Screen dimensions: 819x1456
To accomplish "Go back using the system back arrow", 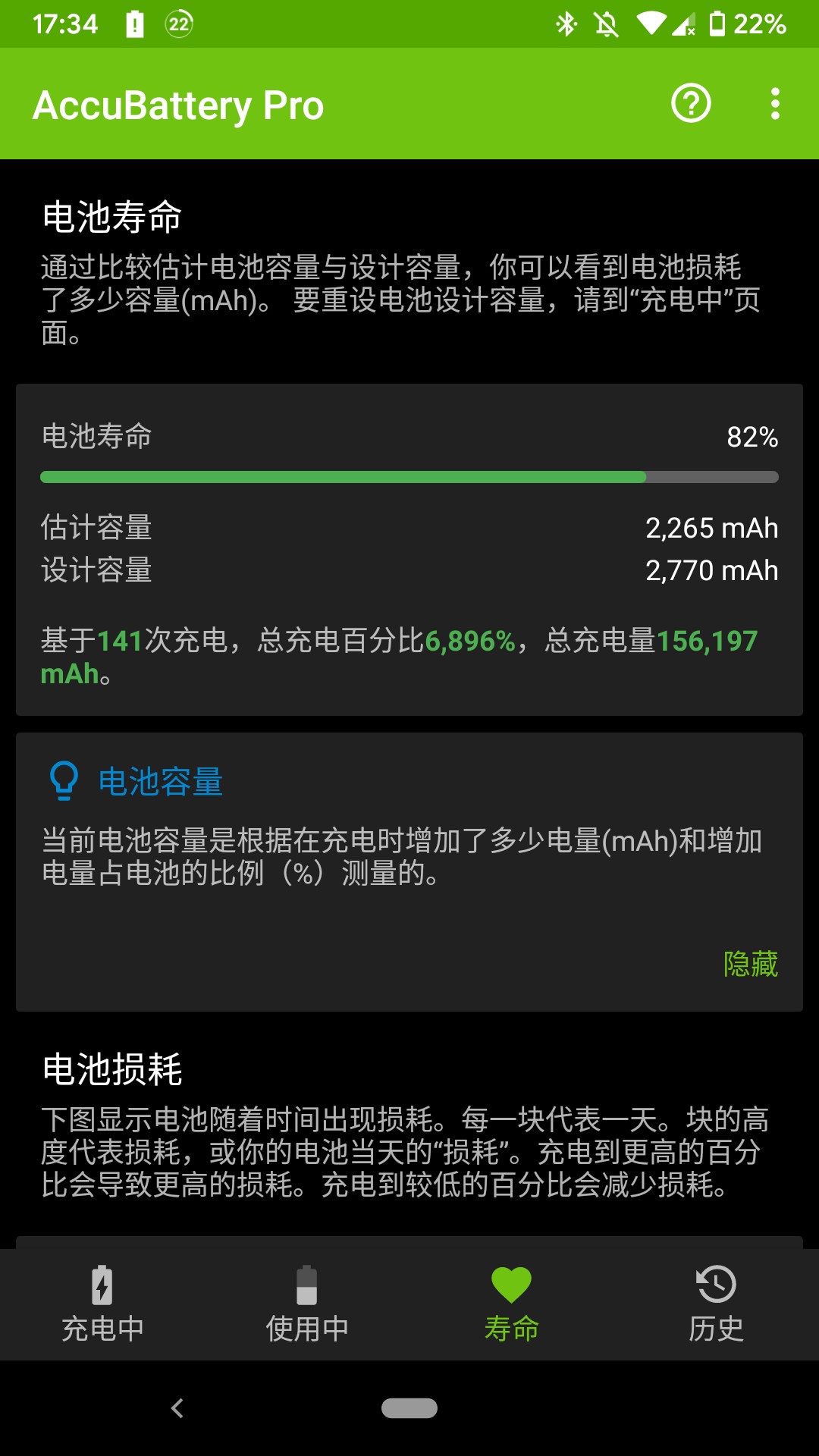I will [x=177, y=1408].
